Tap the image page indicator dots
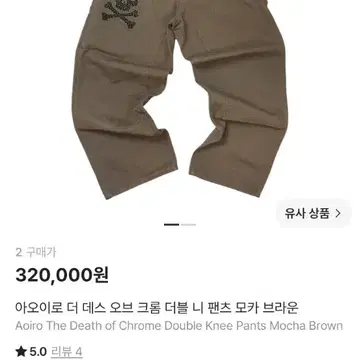 (x=180, y=225)
